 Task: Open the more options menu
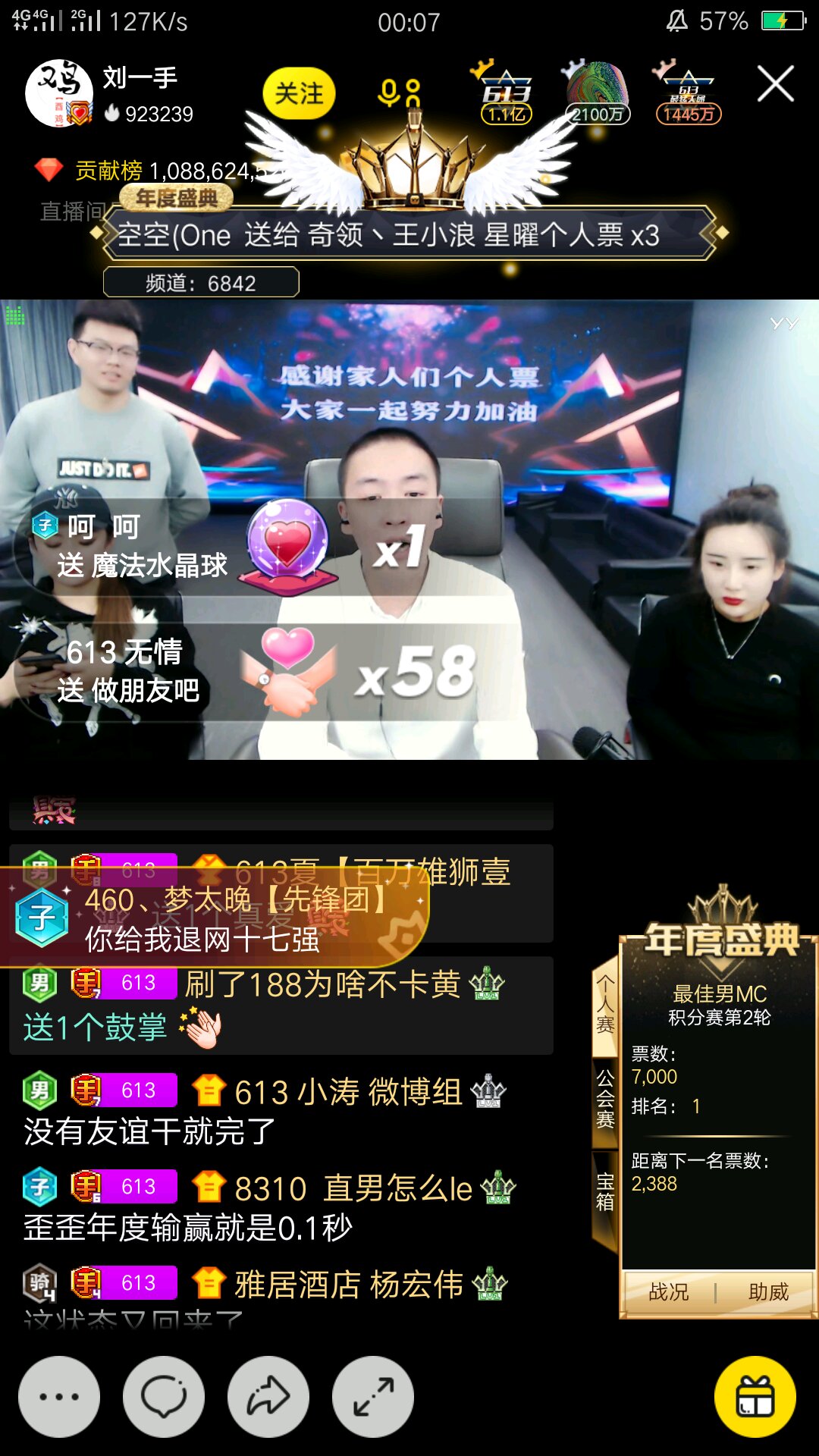click(59, 1396)
